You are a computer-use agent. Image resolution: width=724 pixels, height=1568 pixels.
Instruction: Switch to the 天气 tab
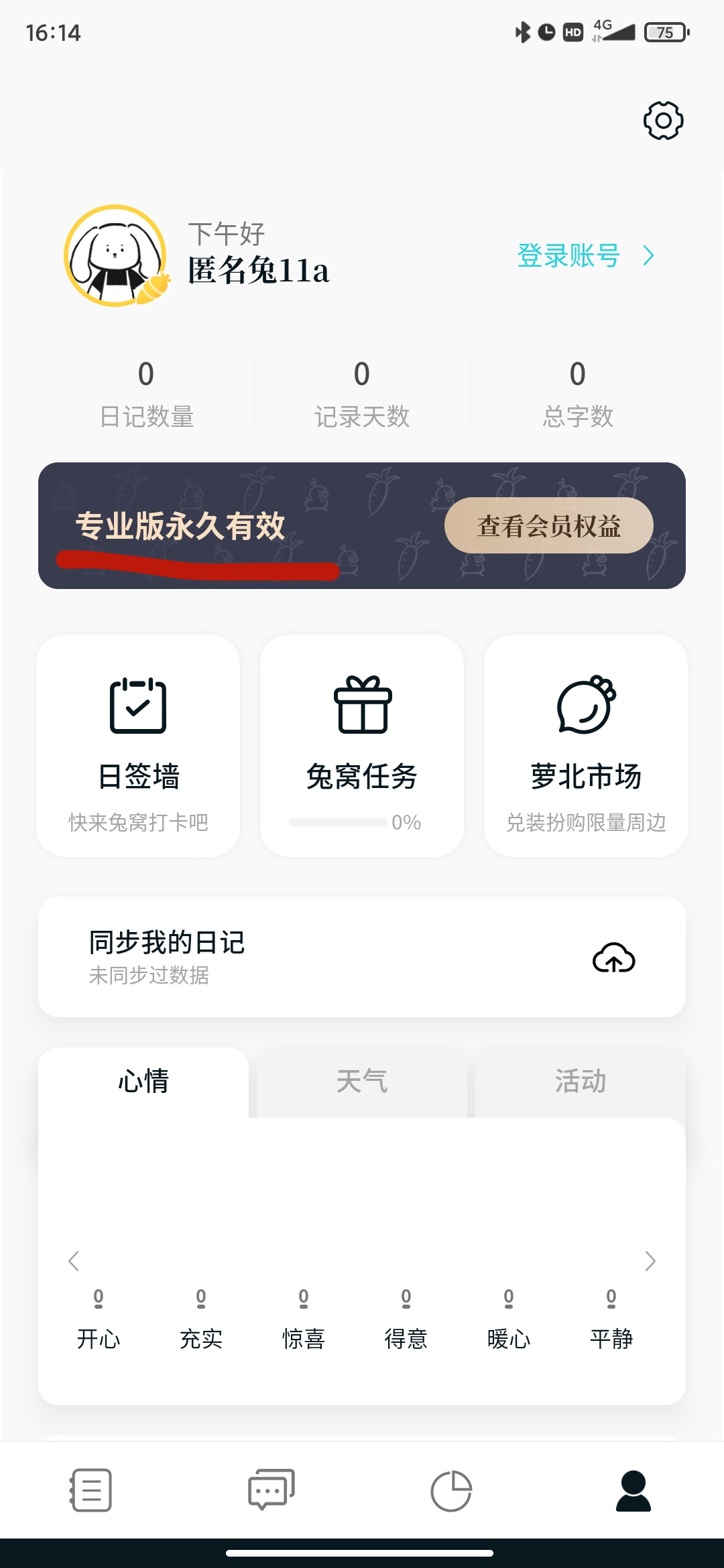362,1082
